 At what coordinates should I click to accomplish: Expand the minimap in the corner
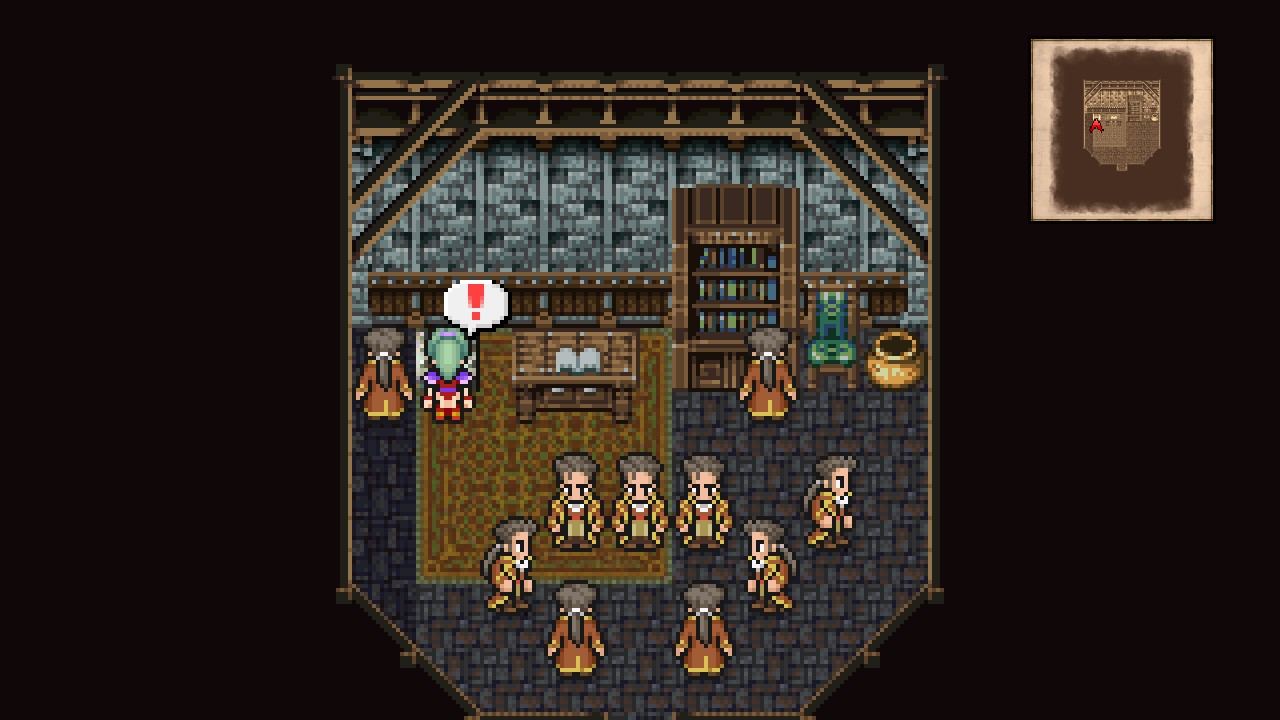pyautogui.click(x=1121, y=129)
